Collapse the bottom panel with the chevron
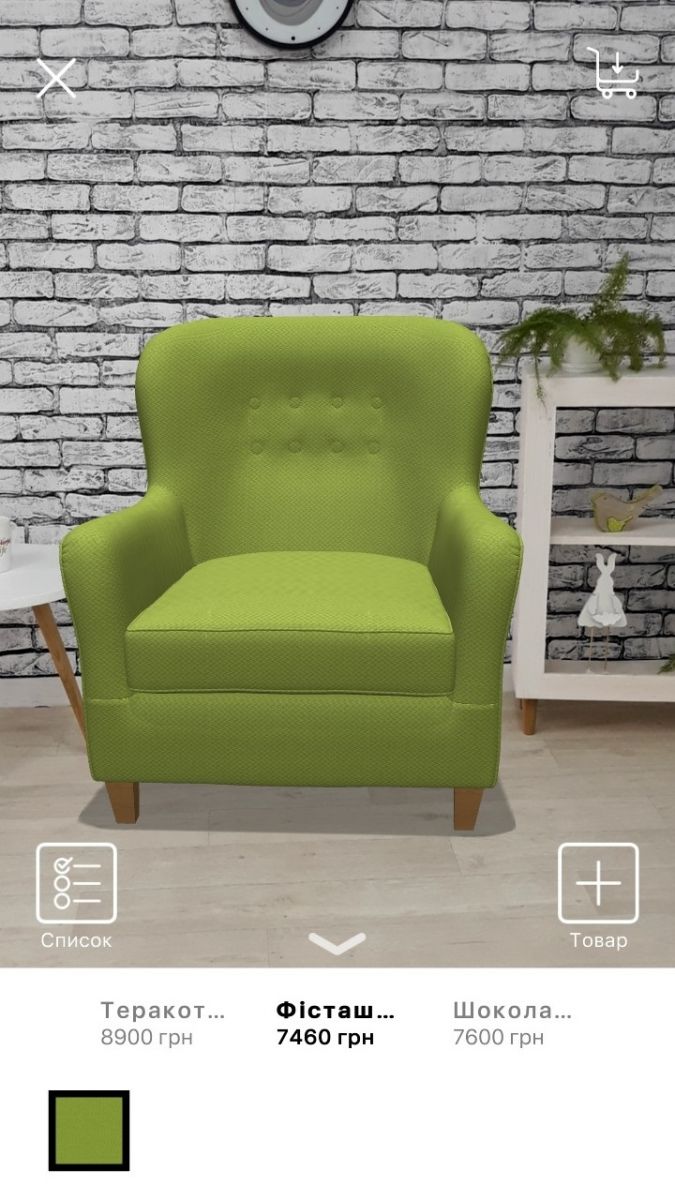This screenshot has height=1200, width=675. pos(337,943)
